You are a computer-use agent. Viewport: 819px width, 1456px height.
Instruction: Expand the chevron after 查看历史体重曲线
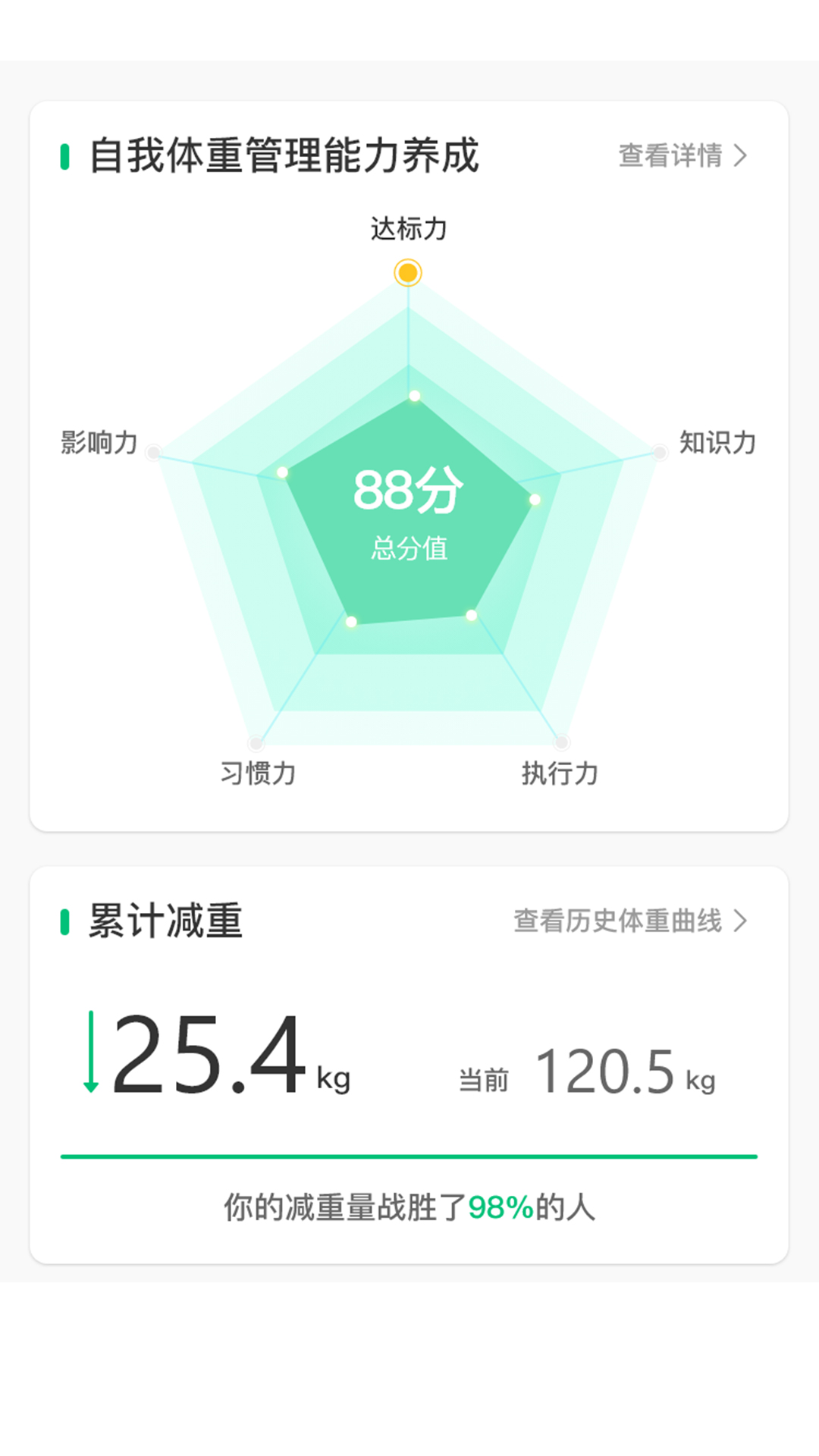point(739,921)
